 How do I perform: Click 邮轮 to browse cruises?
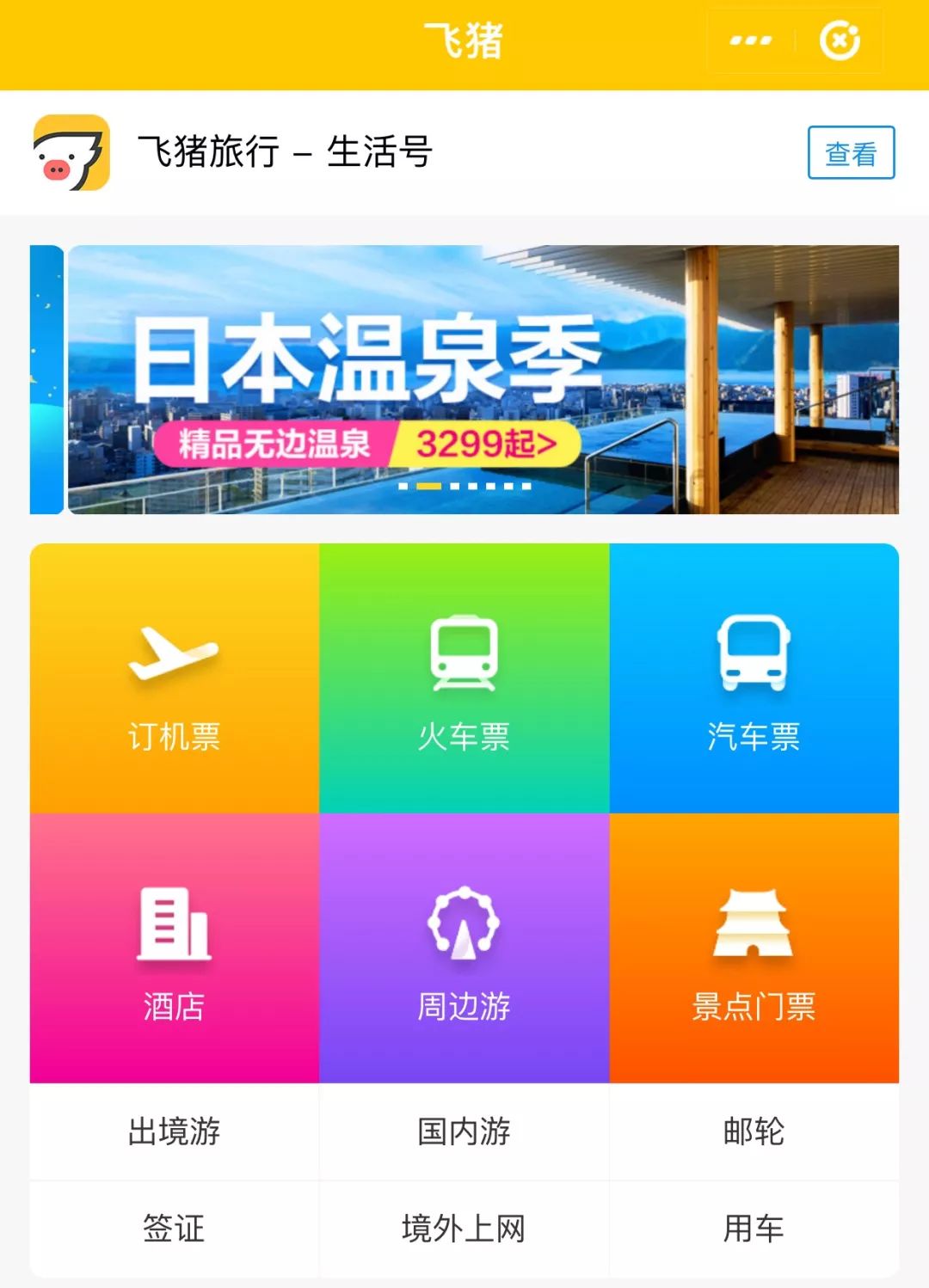click(x=754, y=1132)
